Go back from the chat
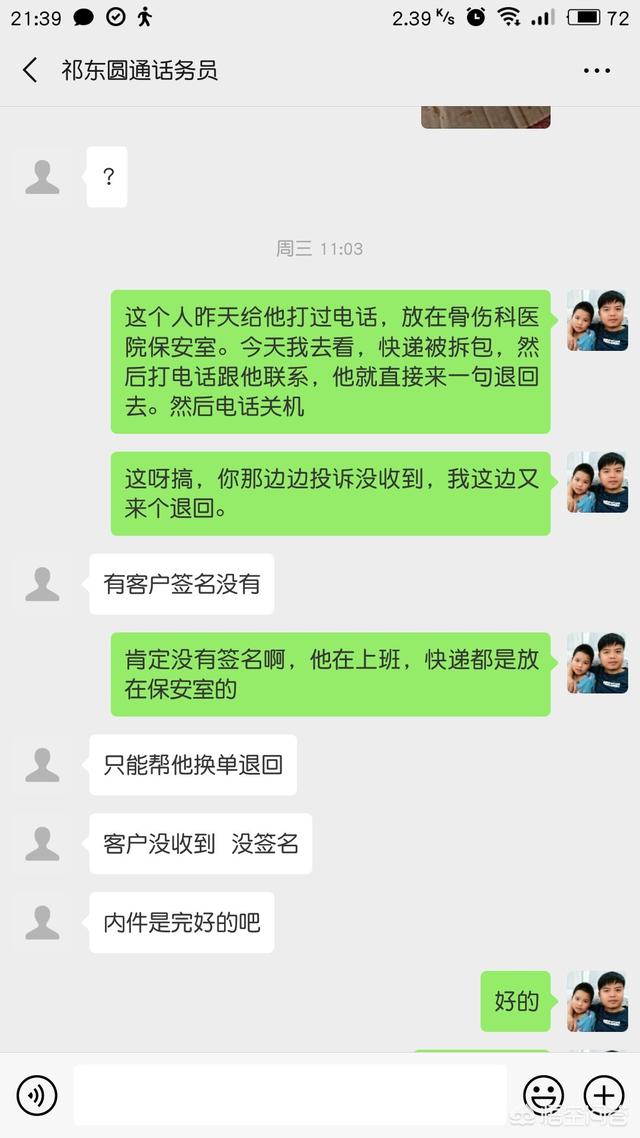Viewport: 640px width, 1138px height. click(x=30, y=70)
